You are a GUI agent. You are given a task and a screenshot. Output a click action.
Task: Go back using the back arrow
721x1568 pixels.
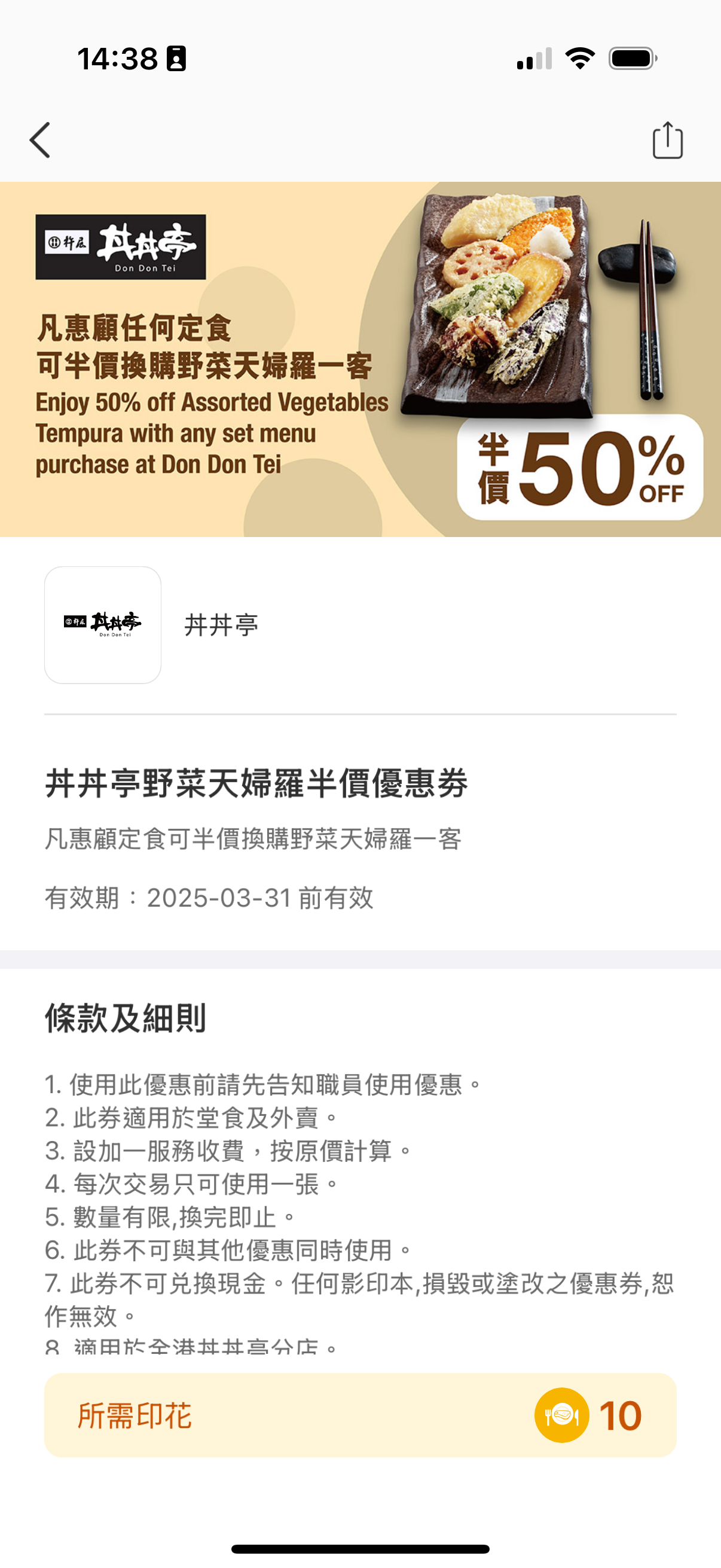click(x=40, y=140)
